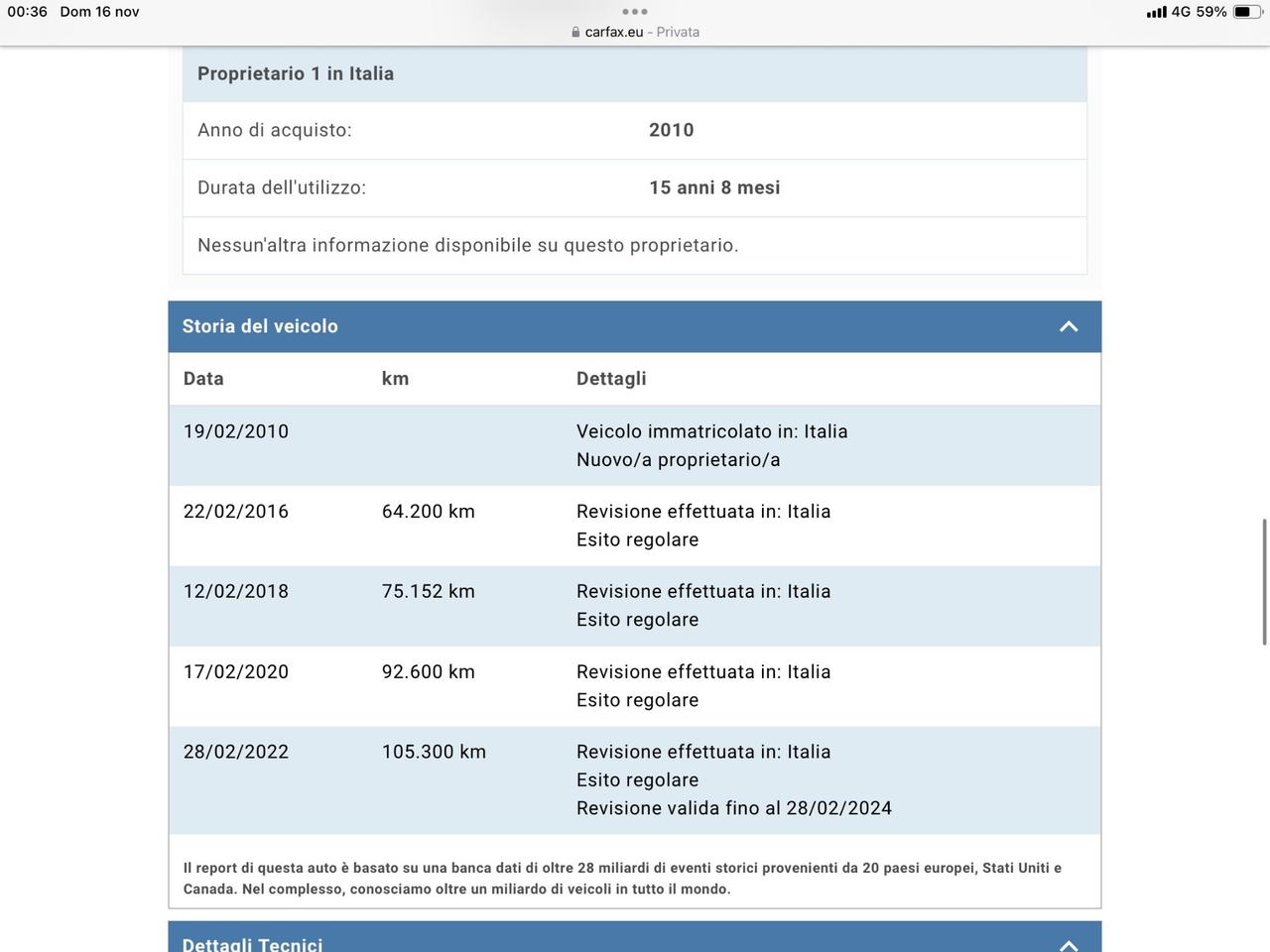Tap the carfax.eu address bar
Viewport: 1270px width, 952px height.
635,32
